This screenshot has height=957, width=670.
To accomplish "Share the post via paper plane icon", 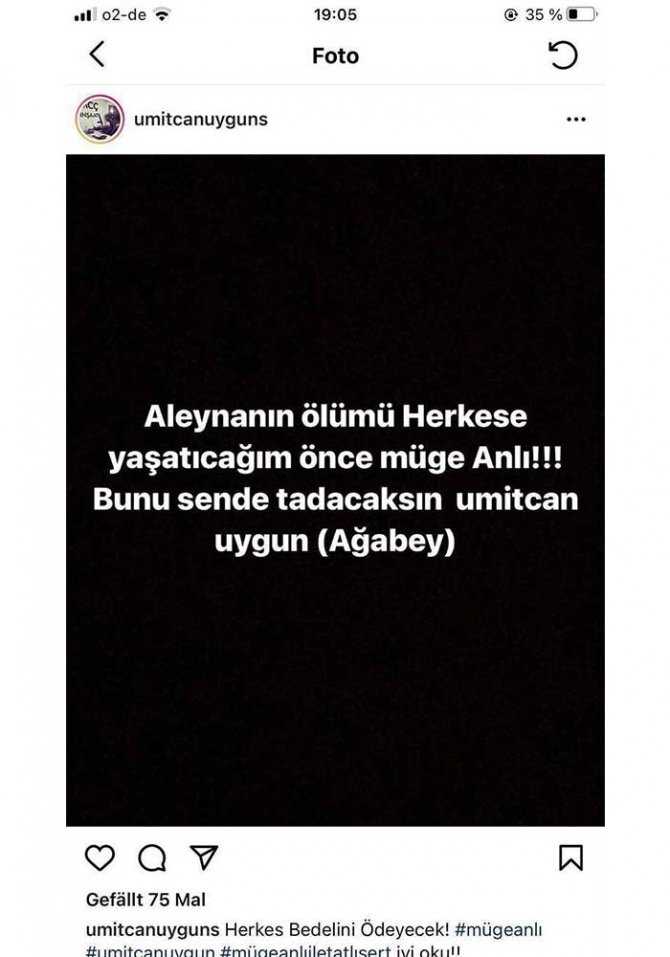I will click(203, 857).
